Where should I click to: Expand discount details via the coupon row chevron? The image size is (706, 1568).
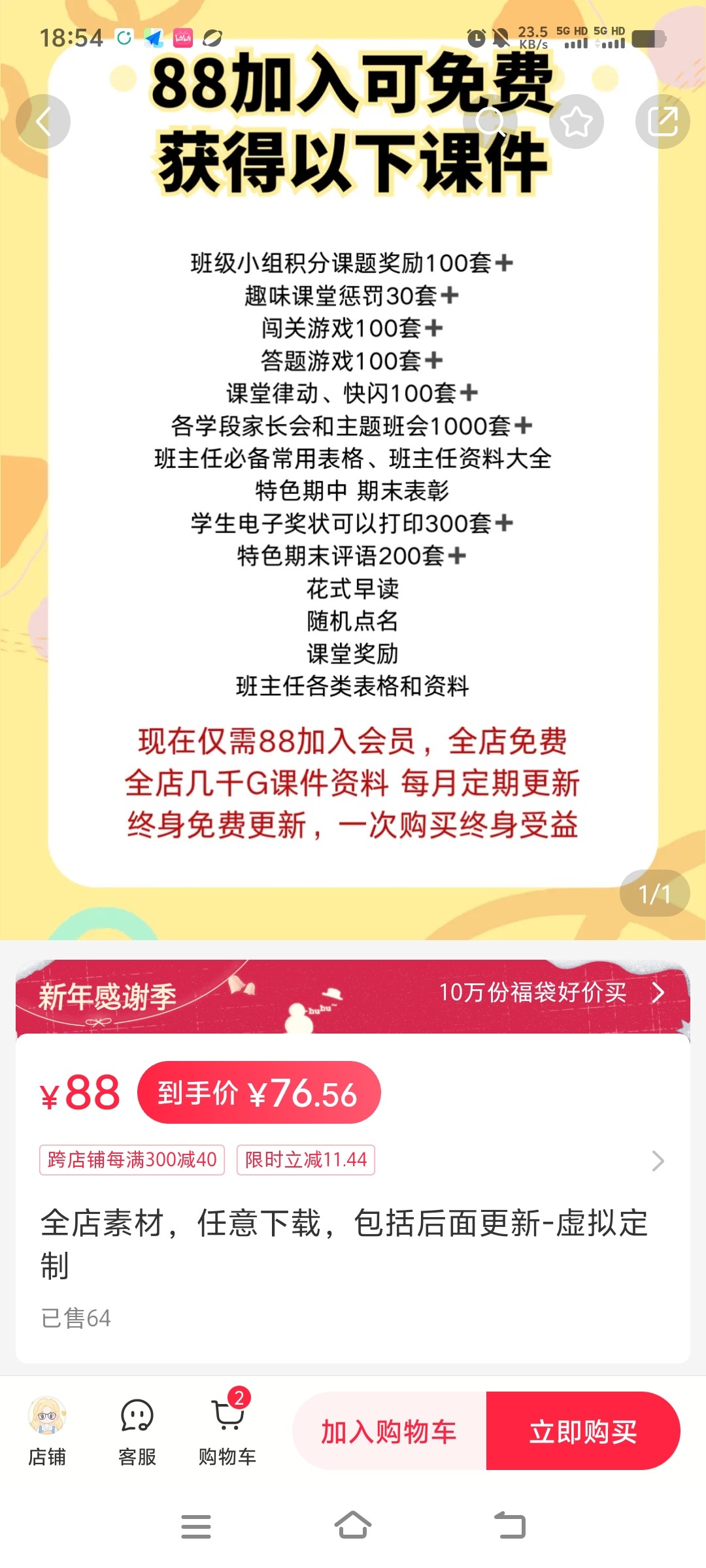(x=658, y=1161)
